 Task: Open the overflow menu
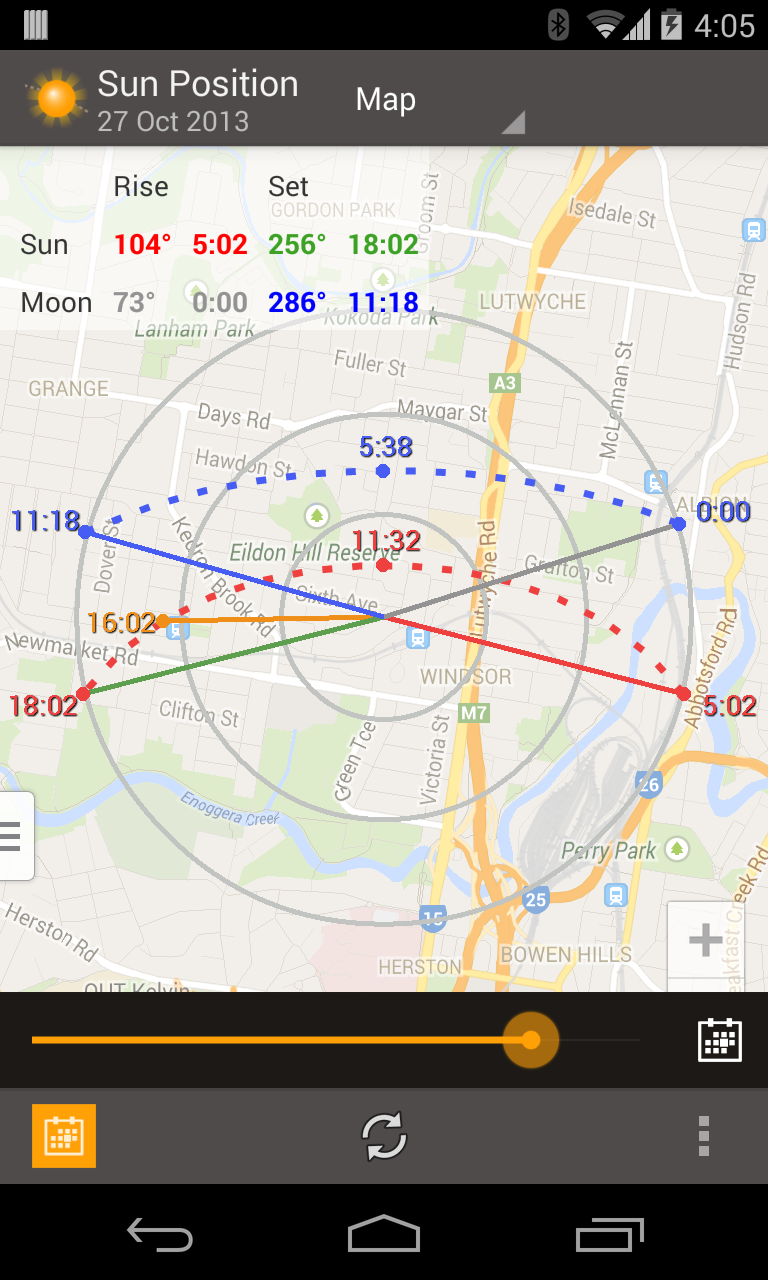704,1136
